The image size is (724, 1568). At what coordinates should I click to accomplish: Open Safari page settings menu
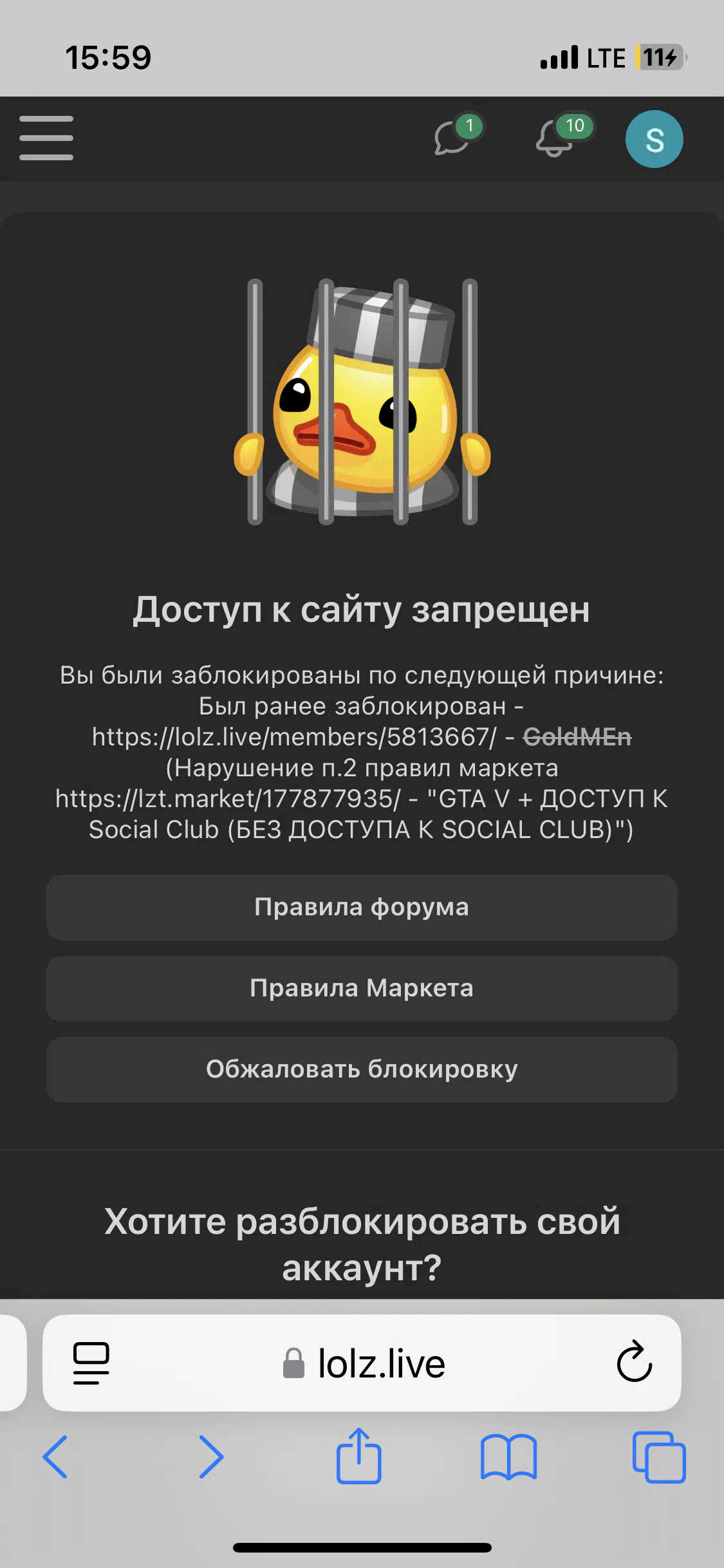tap(91, 1363)
